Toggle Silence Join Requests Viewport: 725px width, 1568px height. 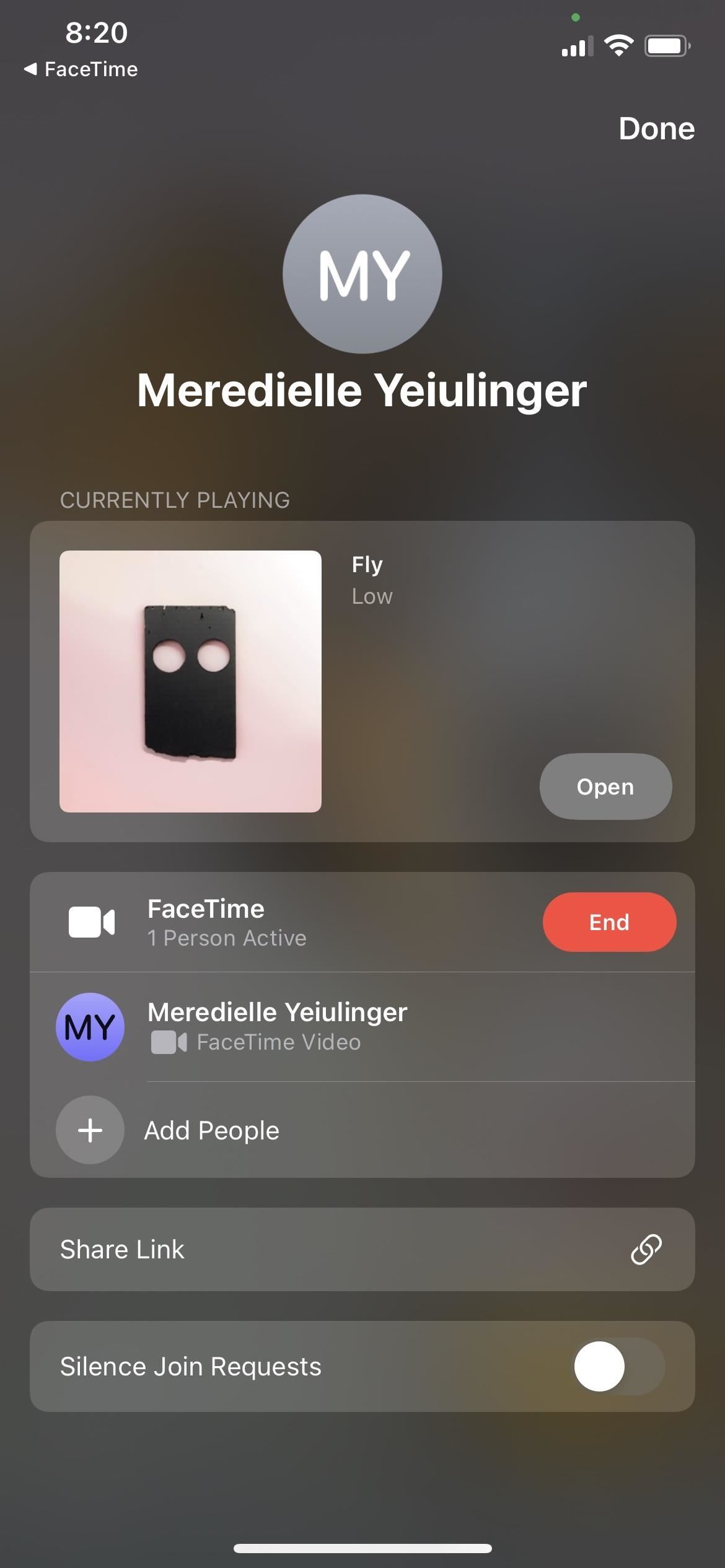[x=619, y=1366]
